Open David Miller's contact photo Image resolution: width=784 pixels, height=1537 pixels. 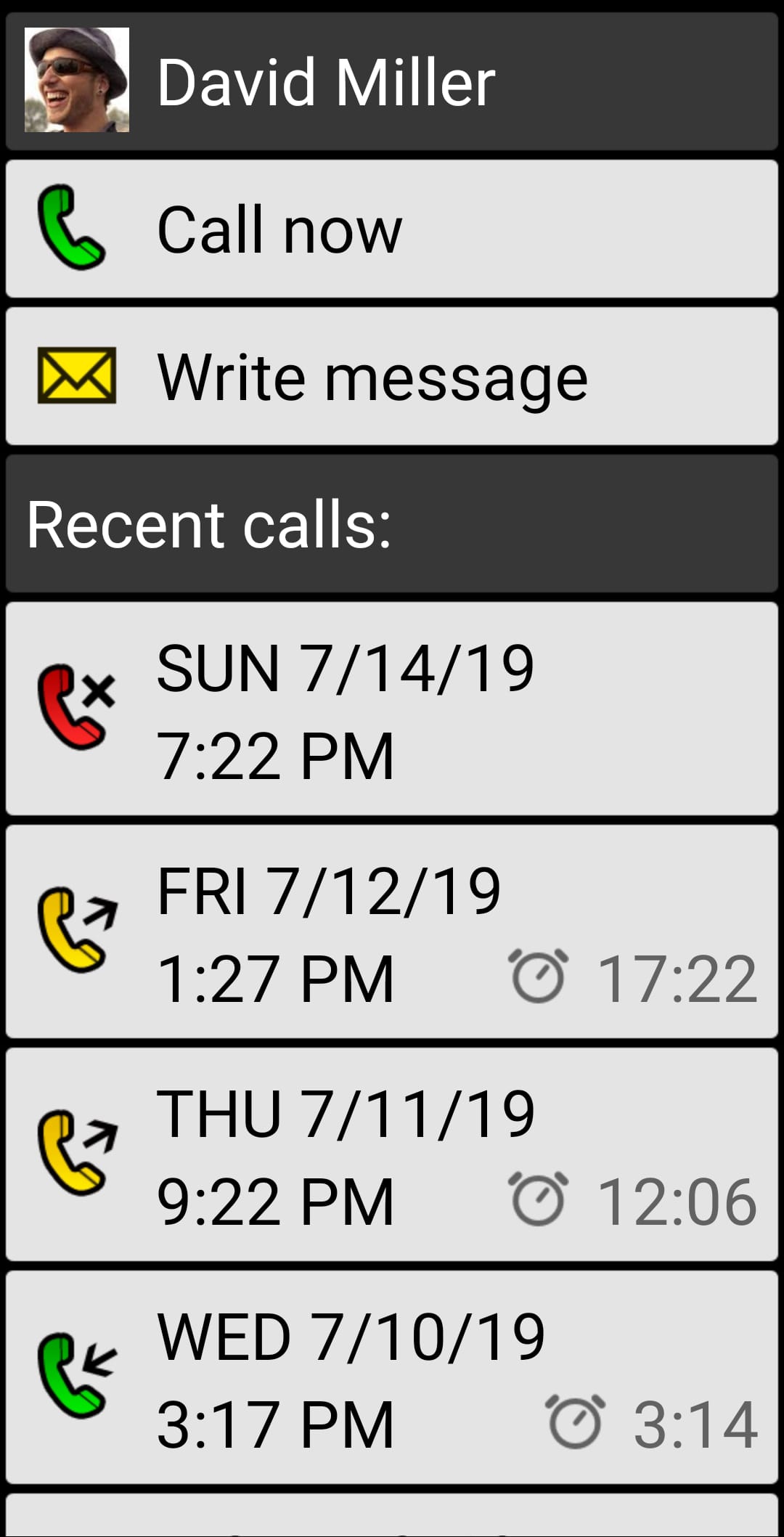[x=75, y=80]
